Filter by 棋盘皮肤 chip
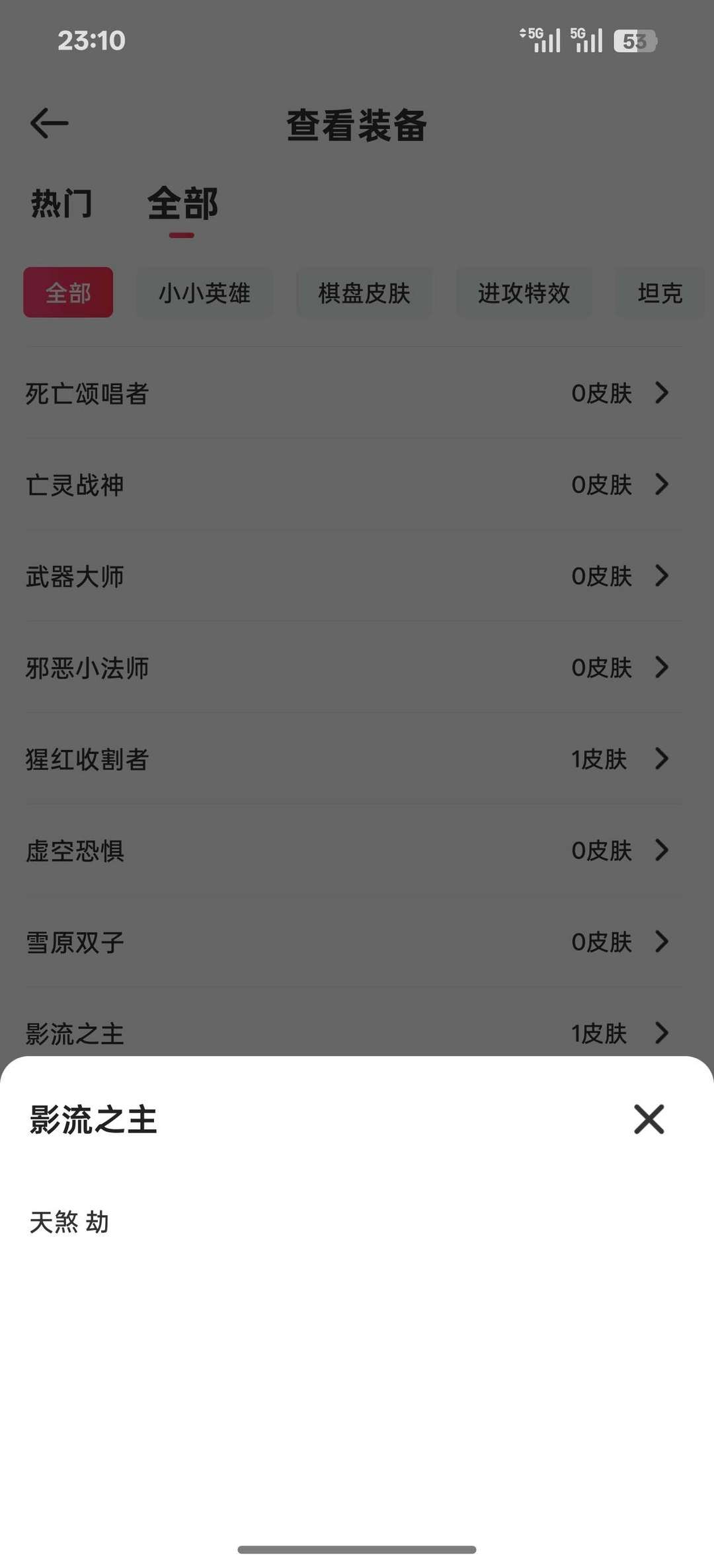Viewport: 714px width, 1568px height. click(364, 293)
